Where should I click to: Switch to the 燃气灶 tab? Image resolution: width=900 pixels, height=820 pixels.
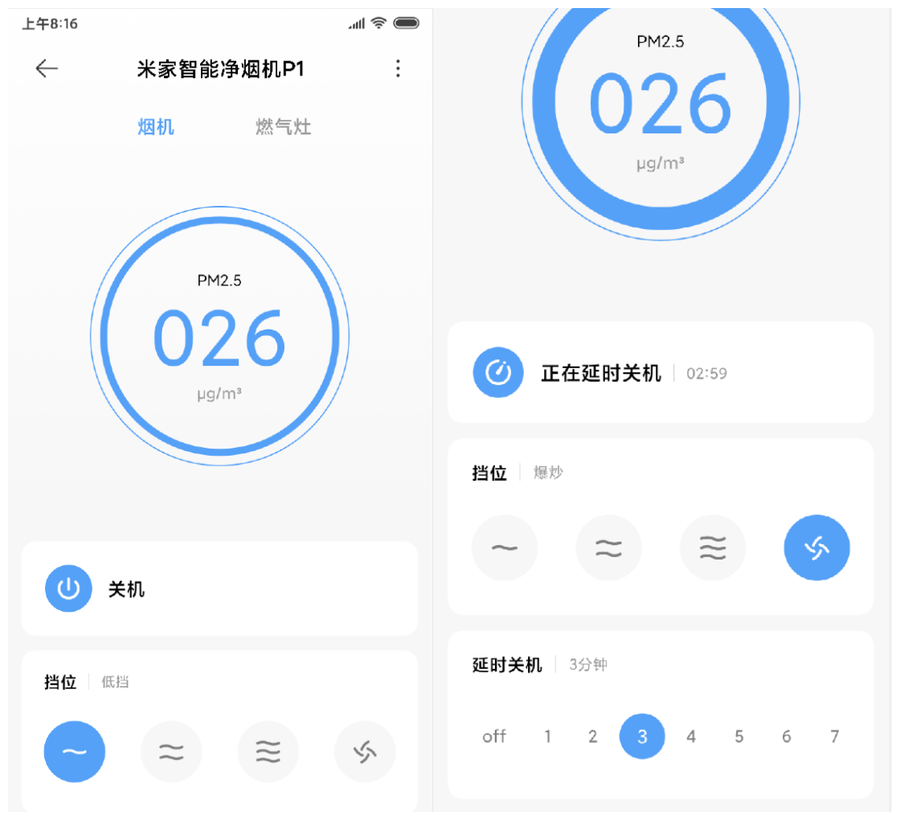(283, 127)
